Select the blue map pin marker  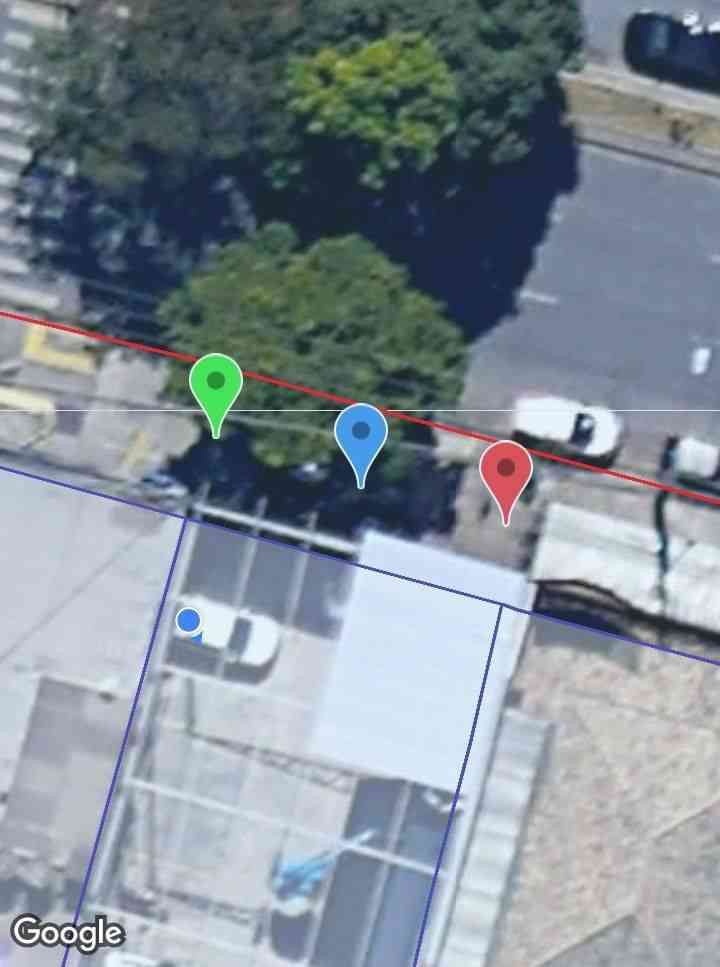(x=361, y=436)
